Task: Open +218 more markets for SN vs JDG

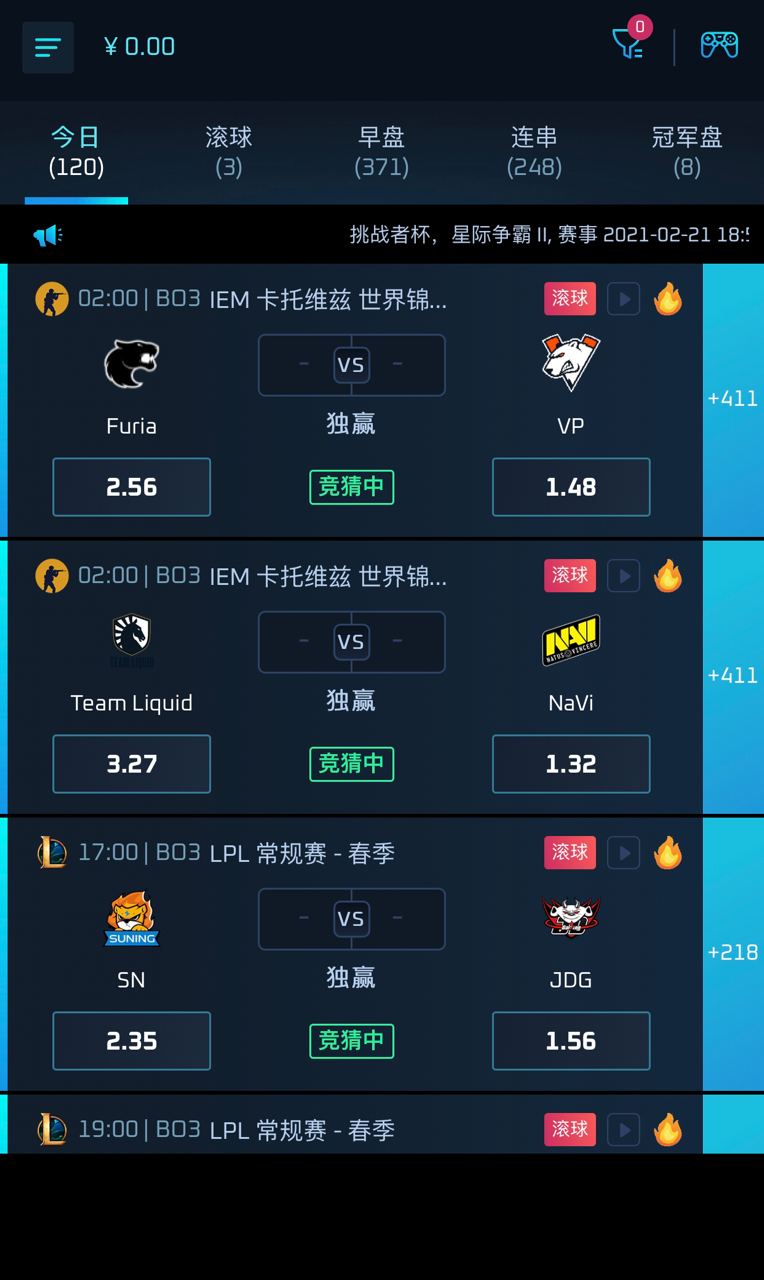Action: 732,953
